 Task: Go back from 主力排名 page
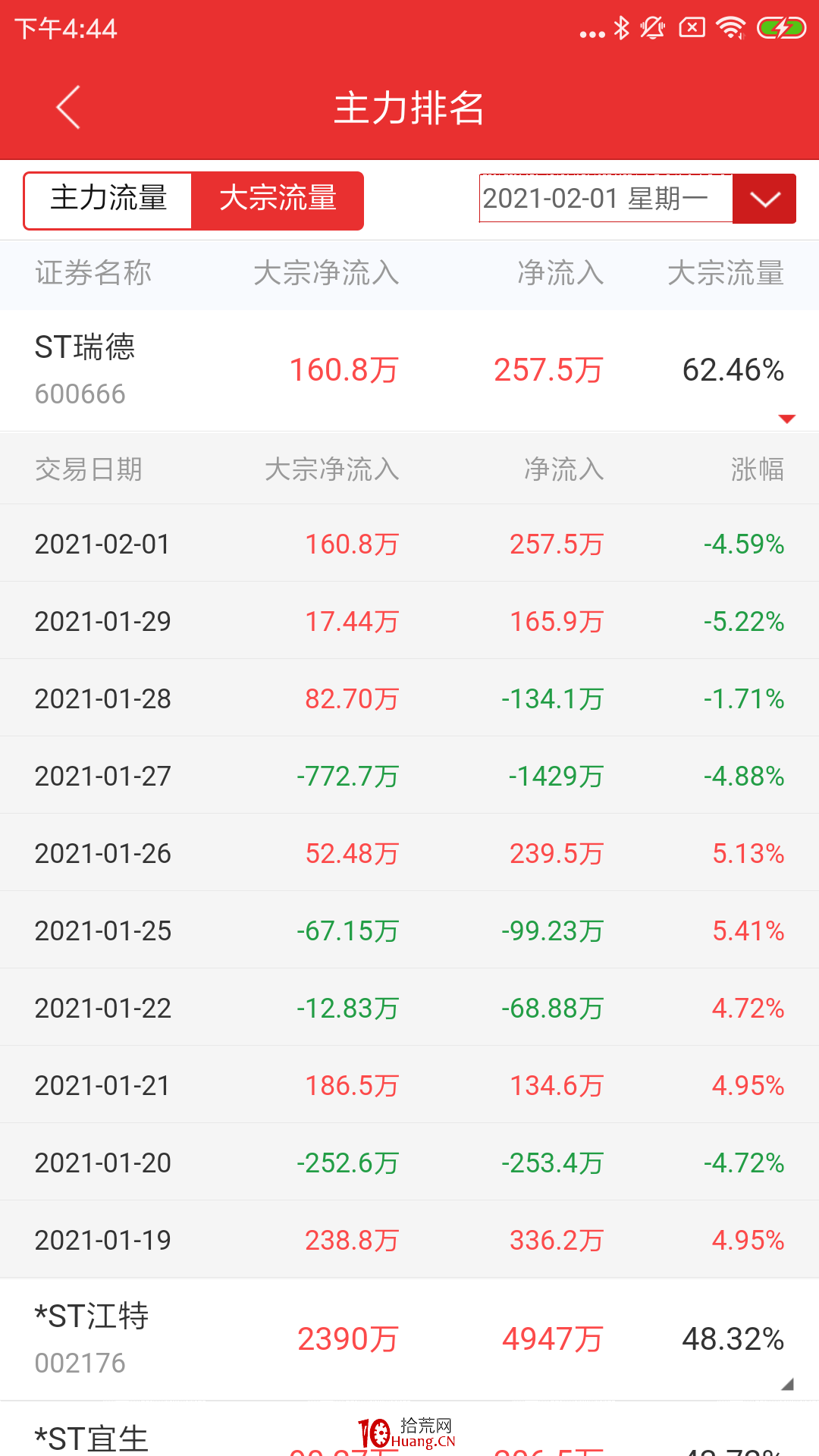point(68,107)
